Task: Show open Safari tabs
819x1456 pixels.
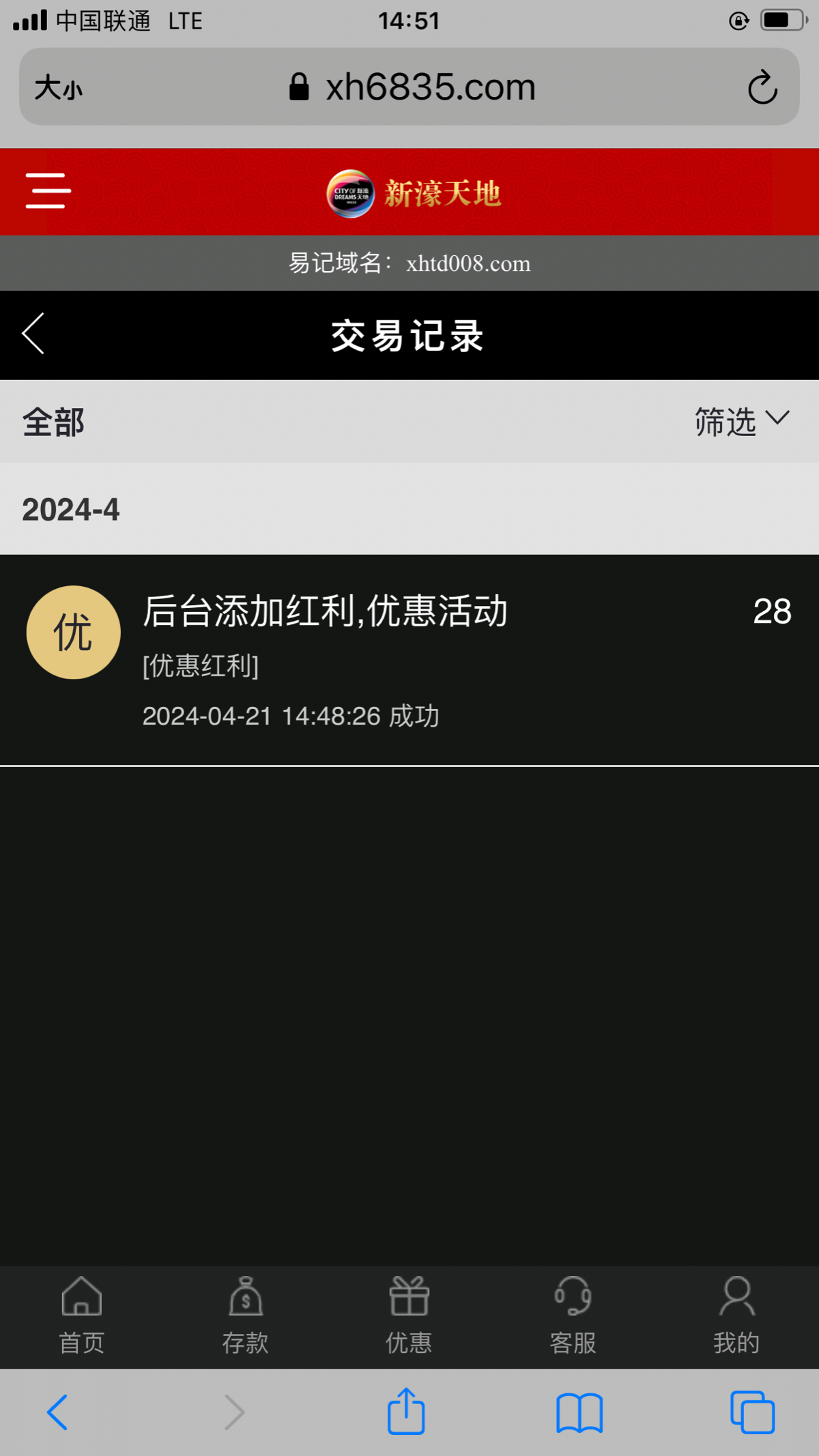Action: (752, 1412)
